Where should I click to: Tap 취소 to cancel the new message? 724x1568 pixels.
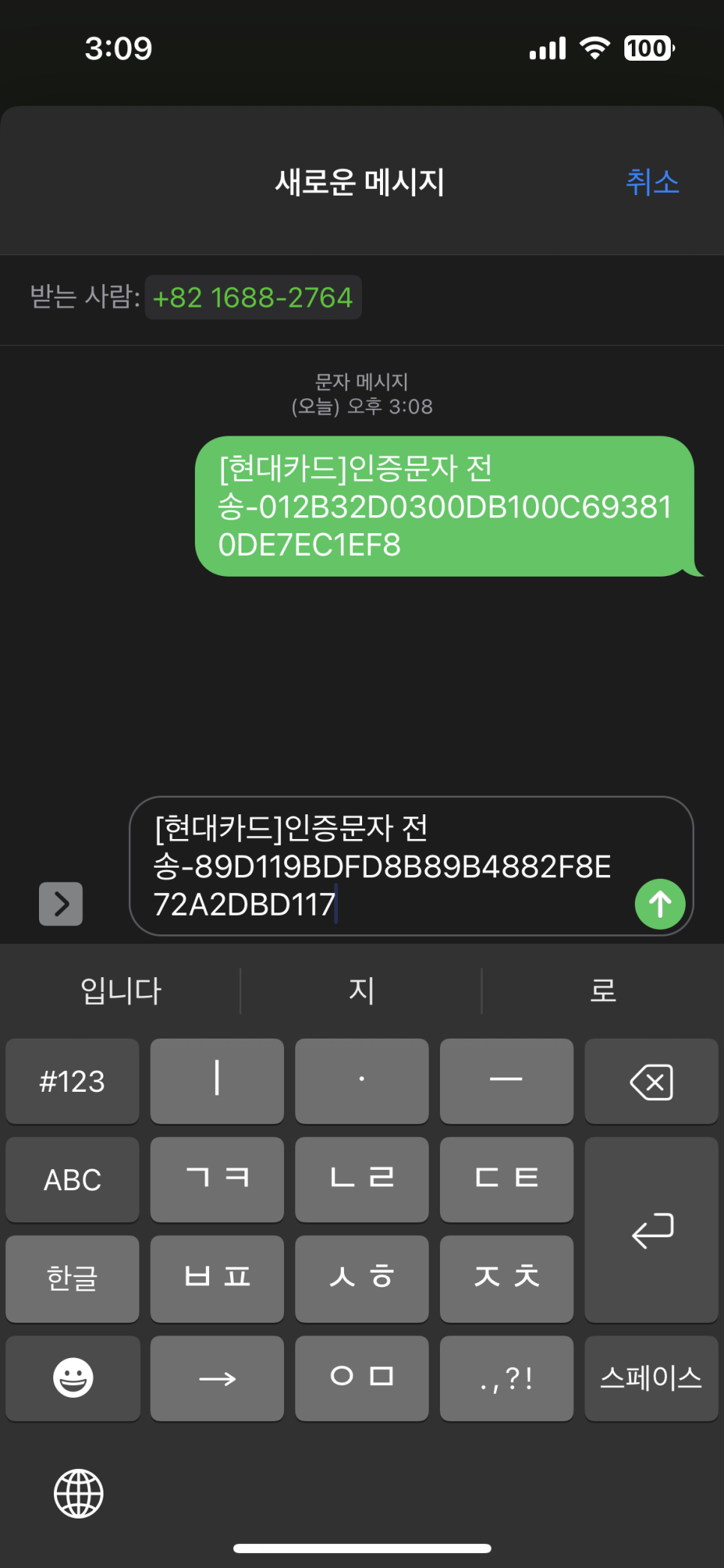click(x=652, y=182)
